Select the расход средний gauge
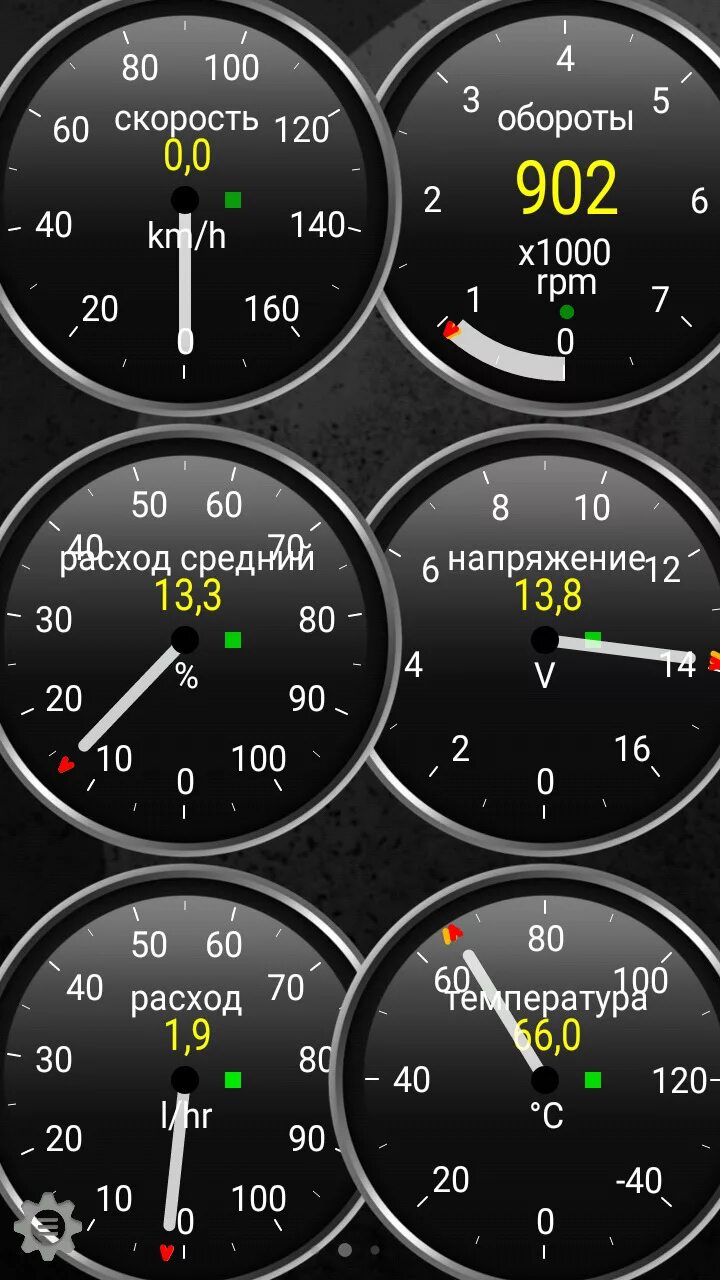 184,640
